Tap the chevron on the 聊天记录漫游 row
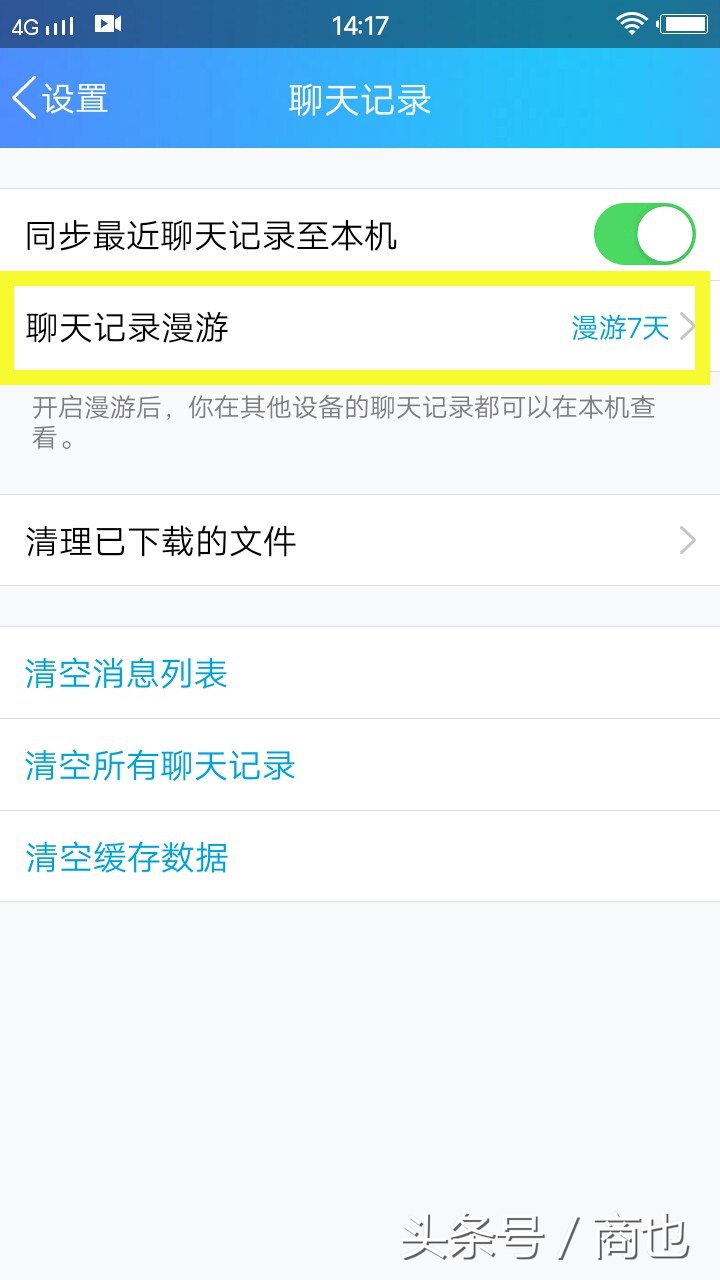The image size is (720, 1280). pos(688,327)
